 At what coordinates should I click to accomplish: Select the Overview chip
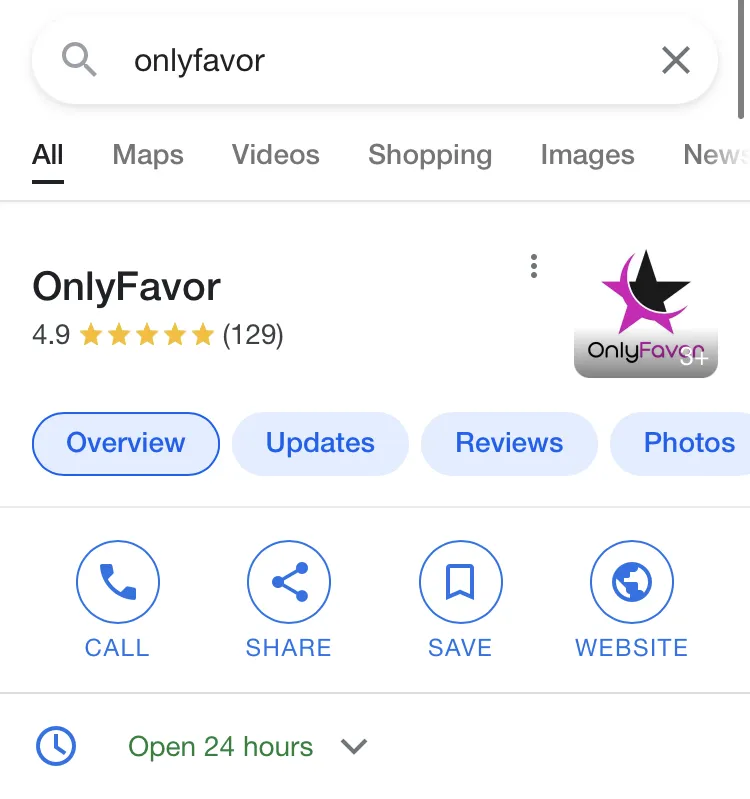coord(126,443)
